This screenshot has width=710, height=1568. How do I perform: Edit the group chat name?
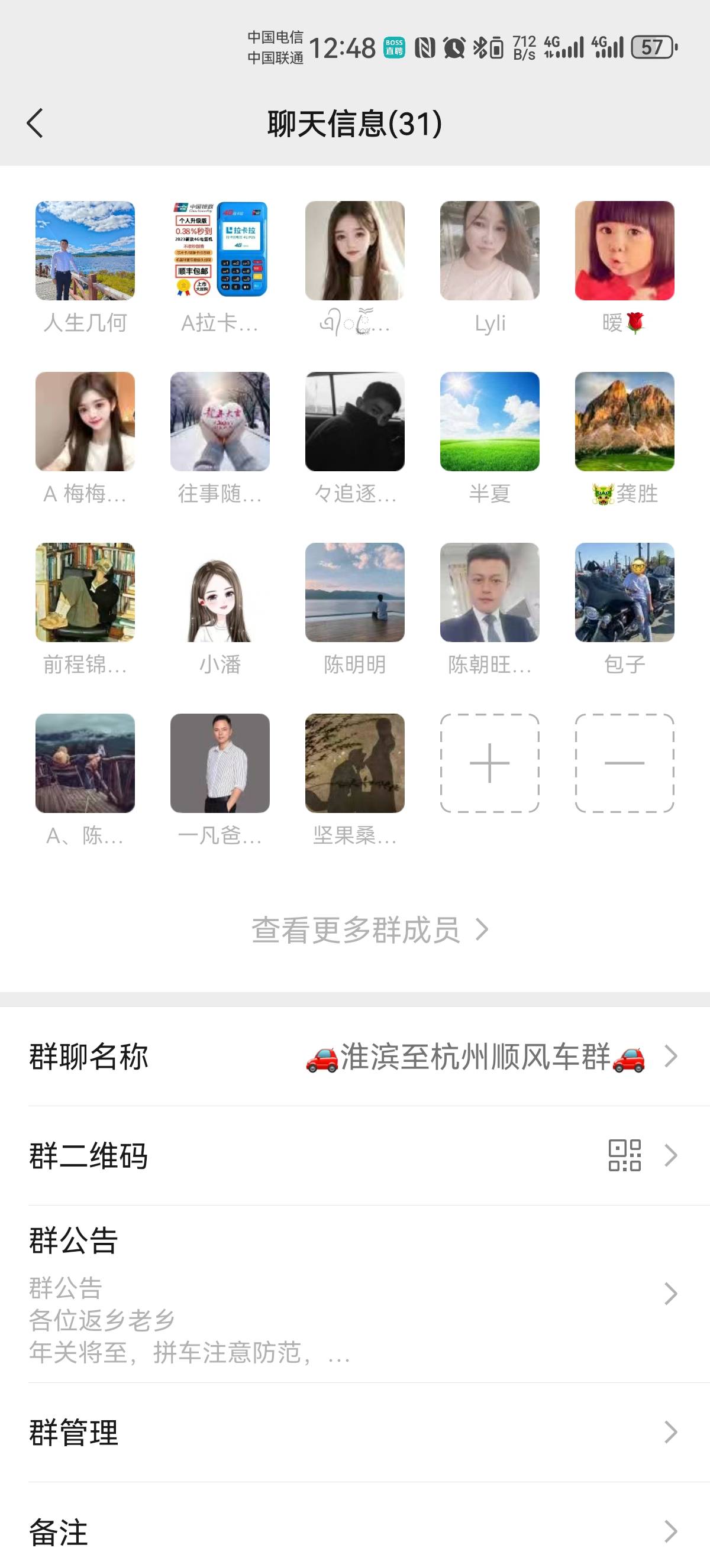click(x=355, y=1056)
